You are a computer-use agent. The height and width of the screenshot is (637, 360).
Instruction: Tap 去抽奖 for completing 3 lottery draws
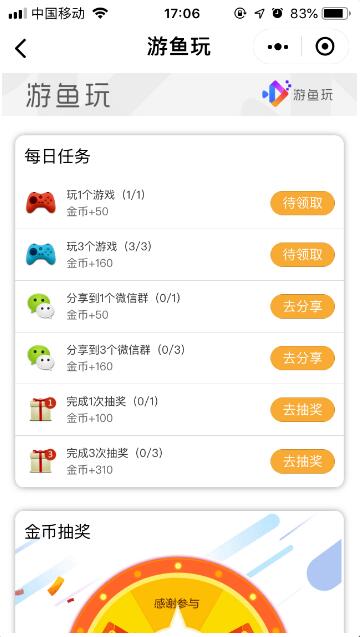tap(303, 461)
